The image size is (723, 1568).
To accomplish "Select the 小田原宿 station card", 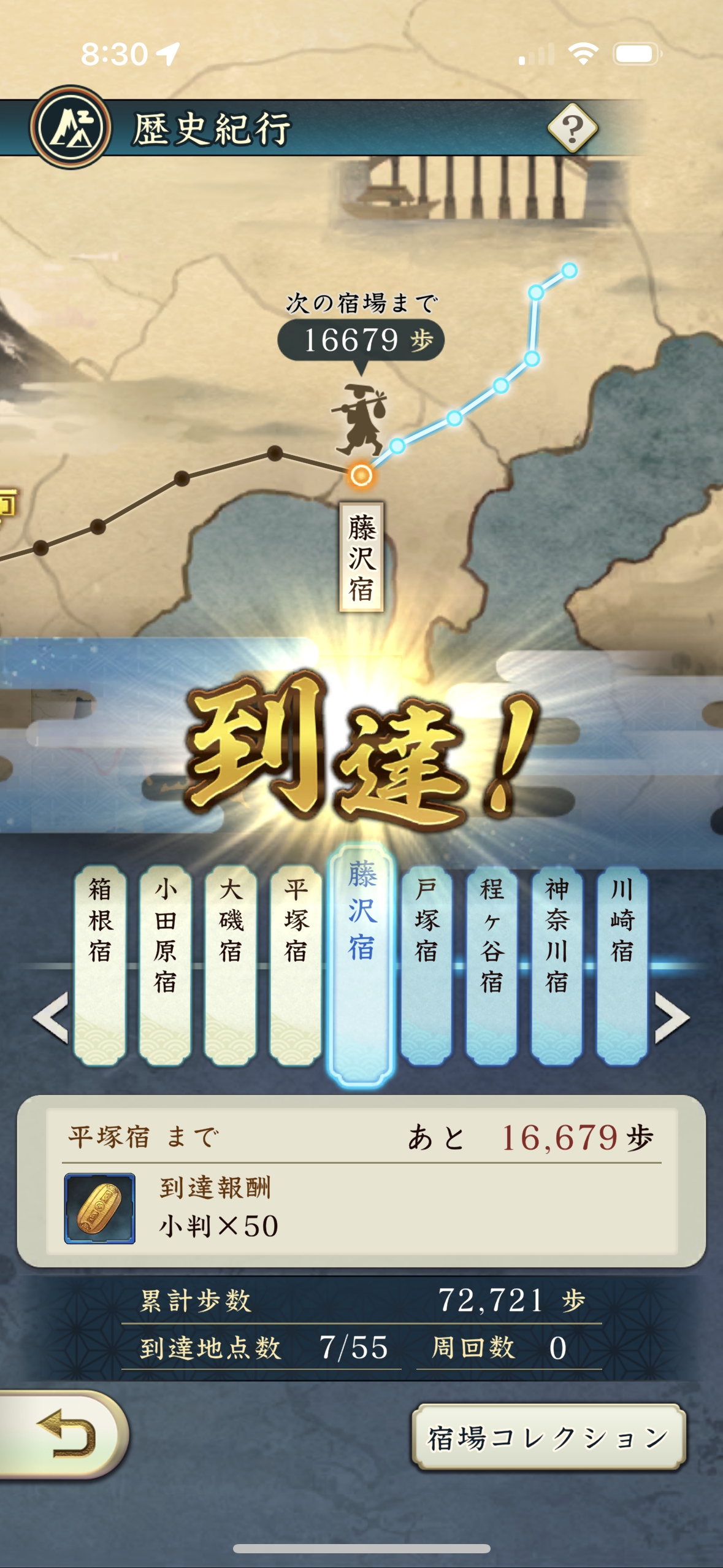I will (x=166, y=965).
